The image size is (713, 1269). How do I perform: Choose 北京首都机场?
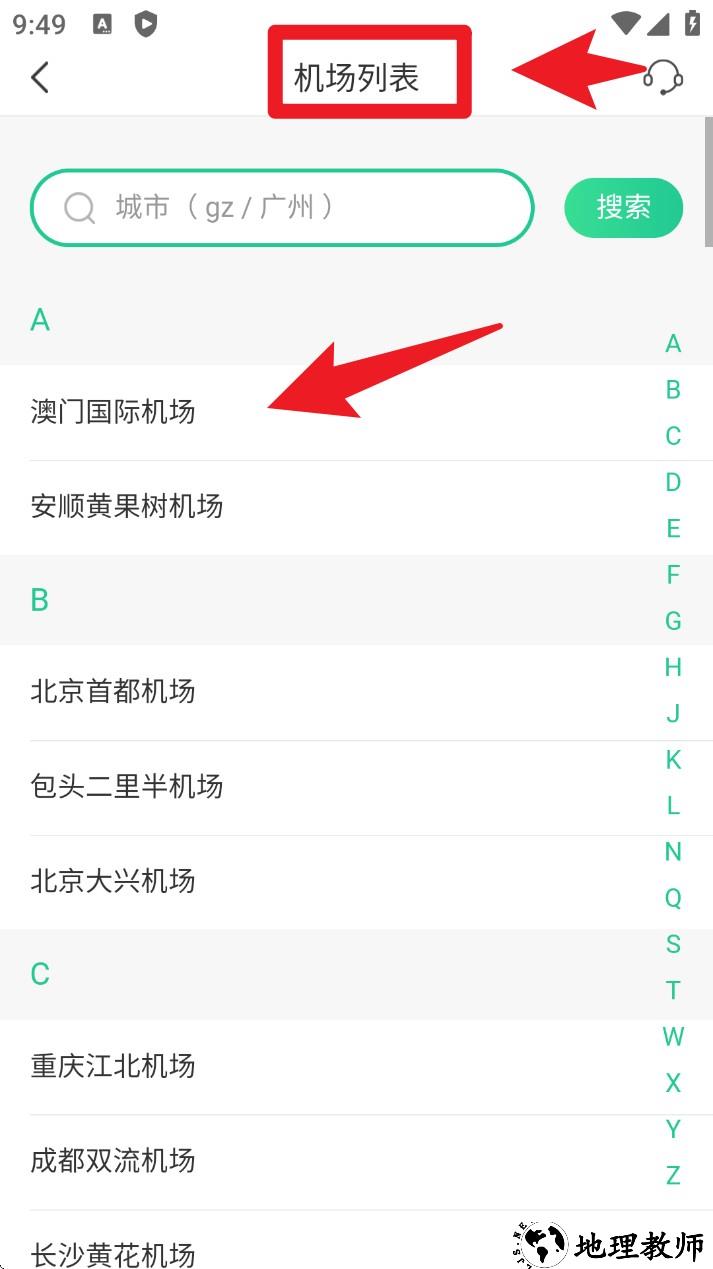pyautogui.click(x=113, y=691)
